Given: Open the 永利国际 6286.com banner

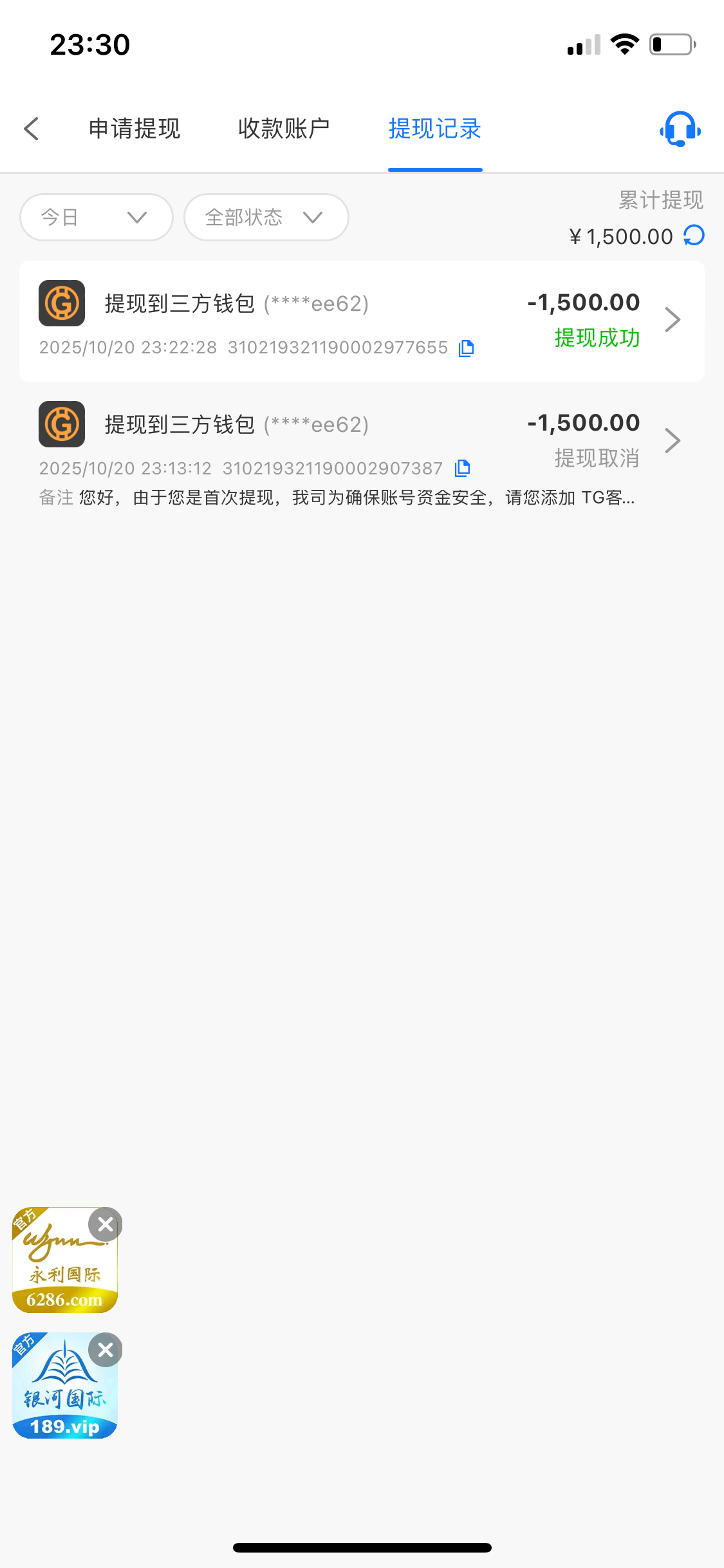Looking at the screenshot, I should (61, 1271).
